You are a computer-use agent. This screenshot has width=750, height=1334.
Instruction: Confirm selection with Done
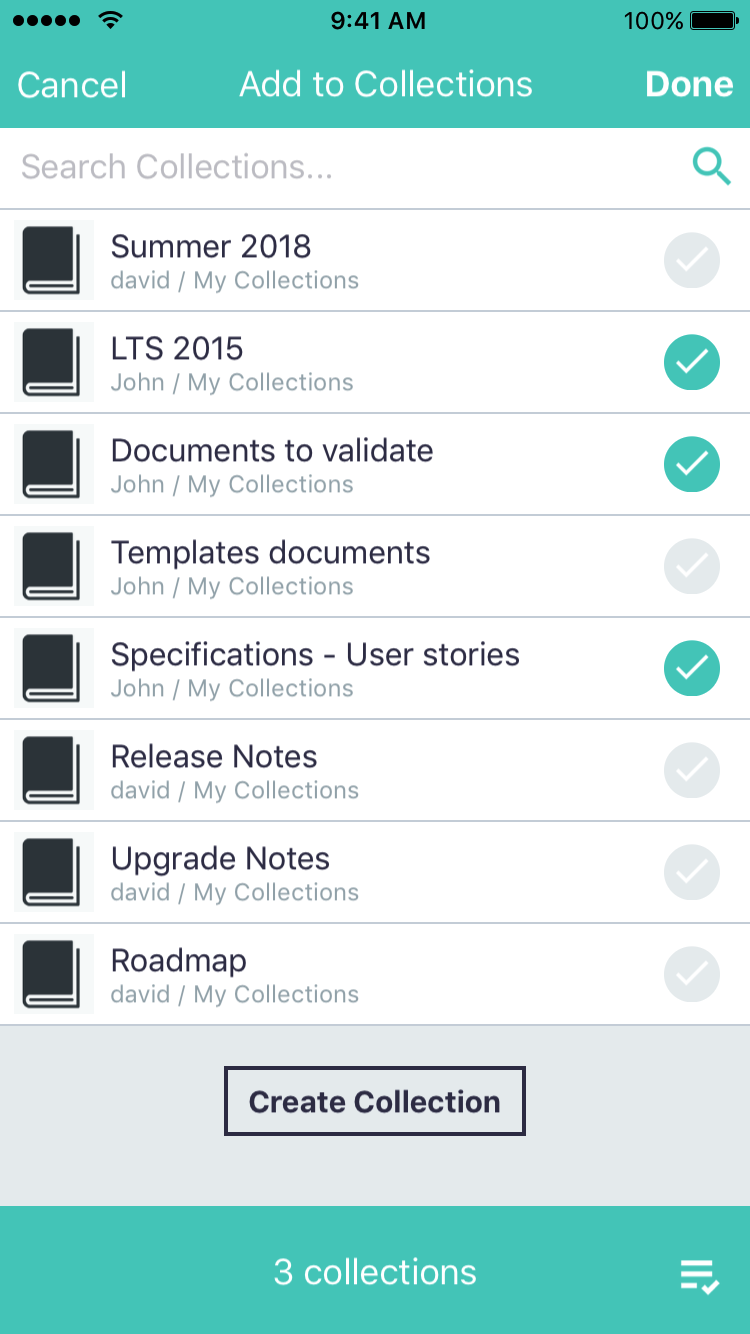(x=689, y=85)
